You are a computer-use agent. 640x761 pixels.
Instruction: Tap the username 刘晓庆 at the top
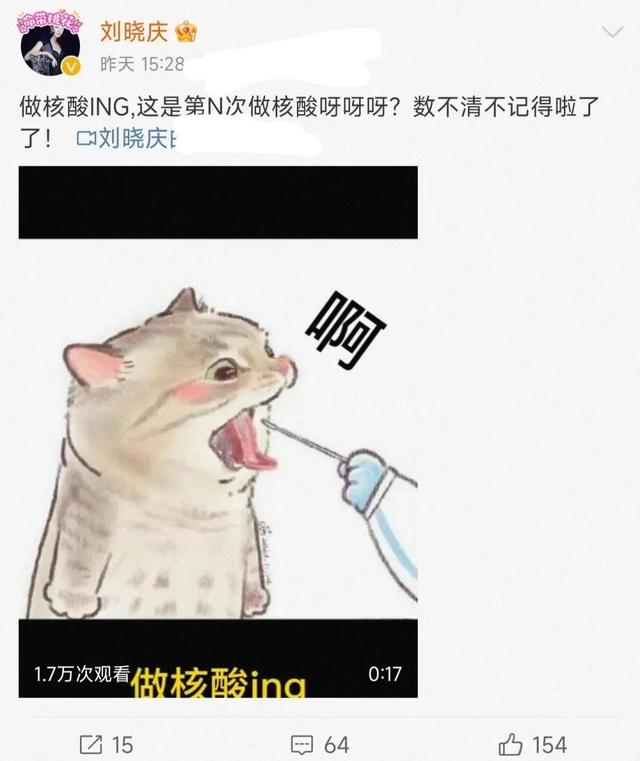(x=134, y=32)
